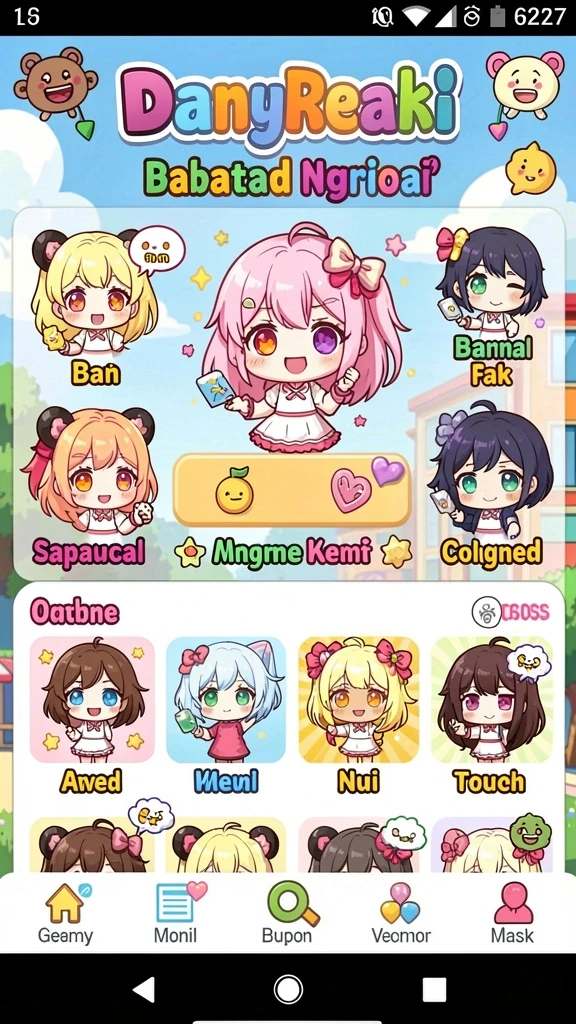Switch to the Bupon search tab
This screenshot has height=1024, width=576.
point(288,914)
